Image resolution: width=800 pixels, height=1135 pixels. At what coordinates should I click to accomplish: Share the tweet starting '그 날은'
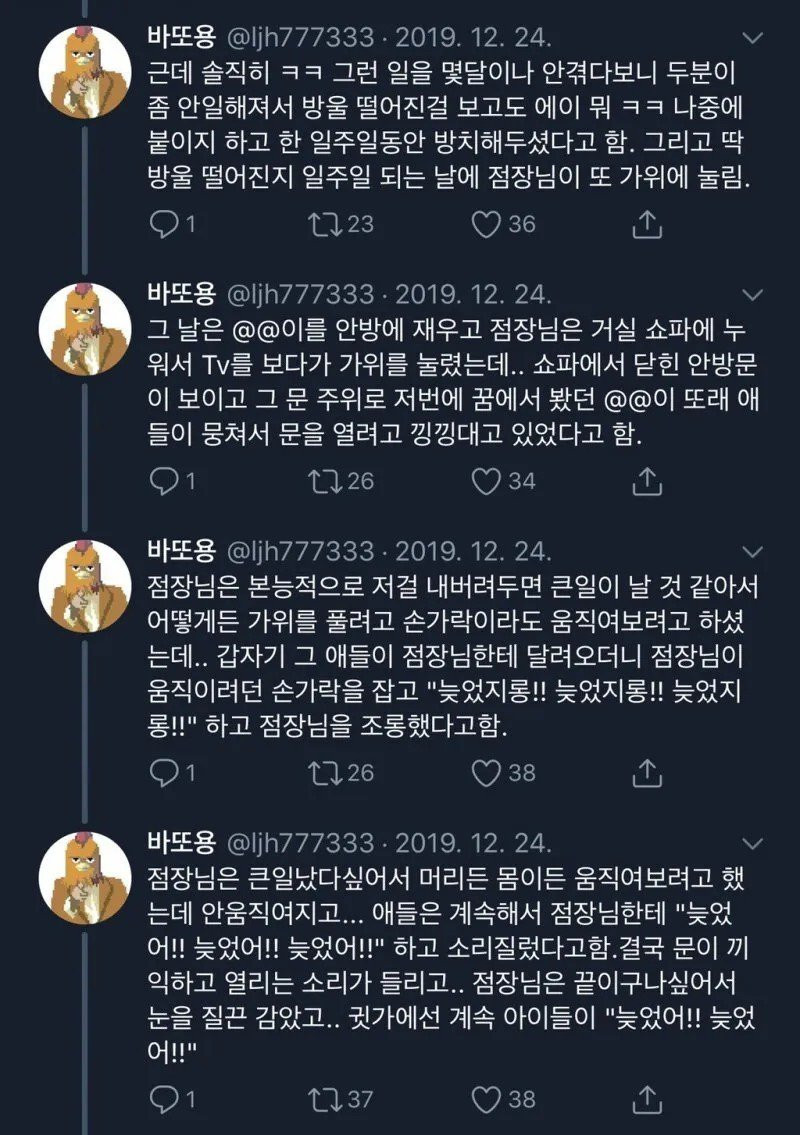[648, 482]
